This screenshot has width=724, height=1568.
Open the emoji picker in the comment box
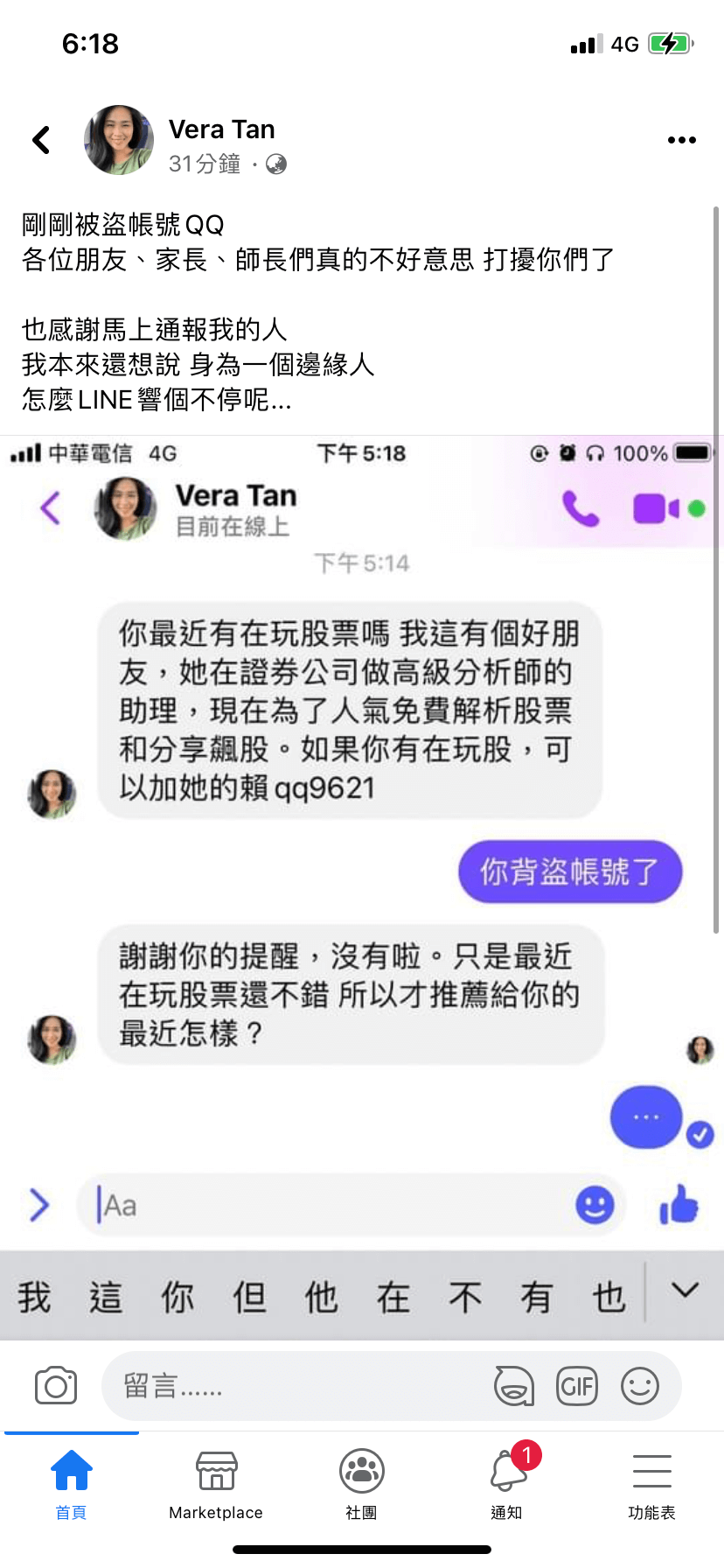click(640, 1386)
